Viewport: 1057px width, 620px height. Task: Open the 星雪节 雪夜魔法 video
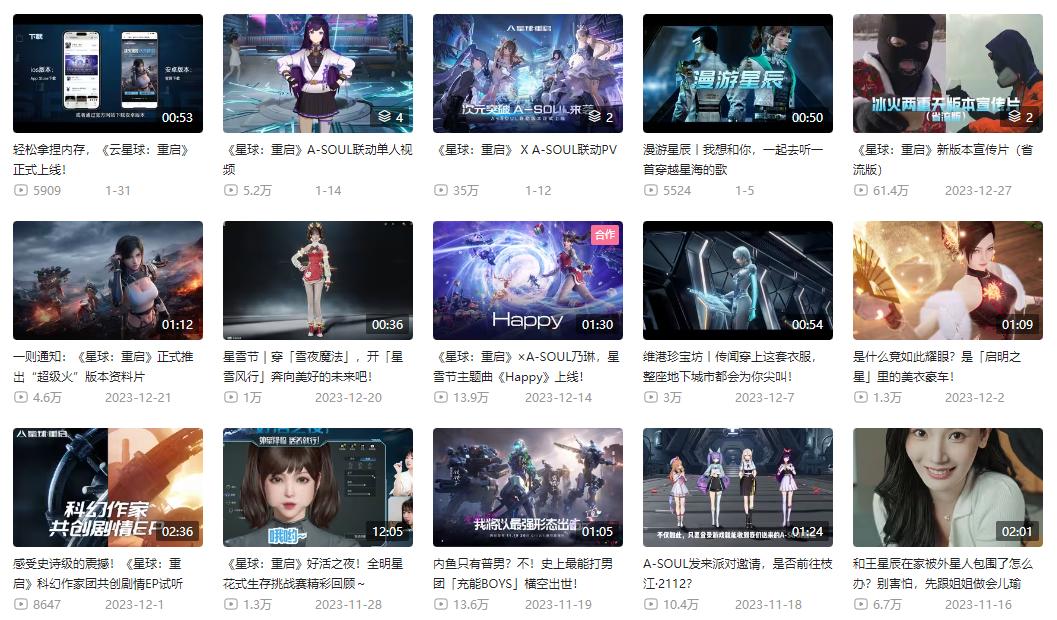click(317, 280)
